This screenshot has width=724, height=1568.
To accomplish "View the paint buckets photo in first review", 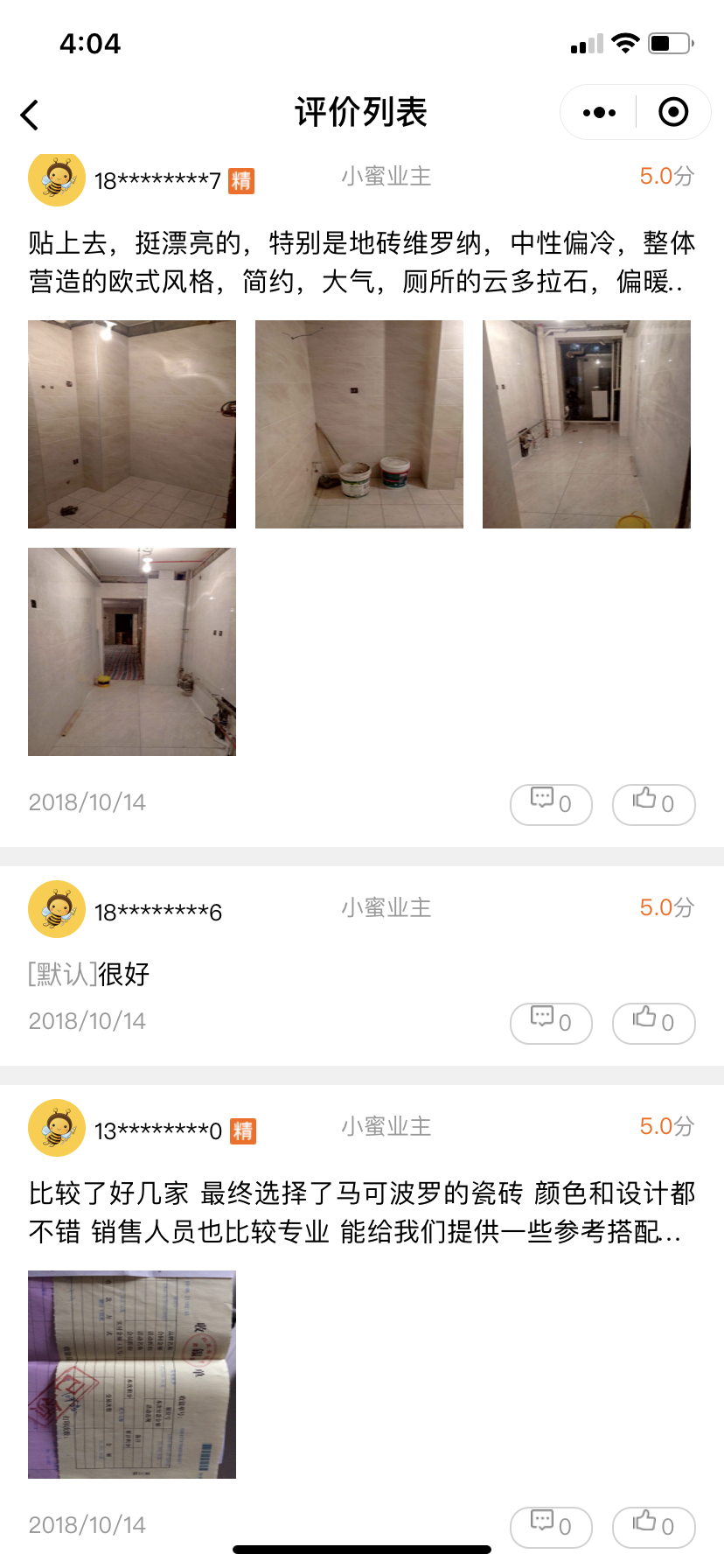I will tap(359, 424).
